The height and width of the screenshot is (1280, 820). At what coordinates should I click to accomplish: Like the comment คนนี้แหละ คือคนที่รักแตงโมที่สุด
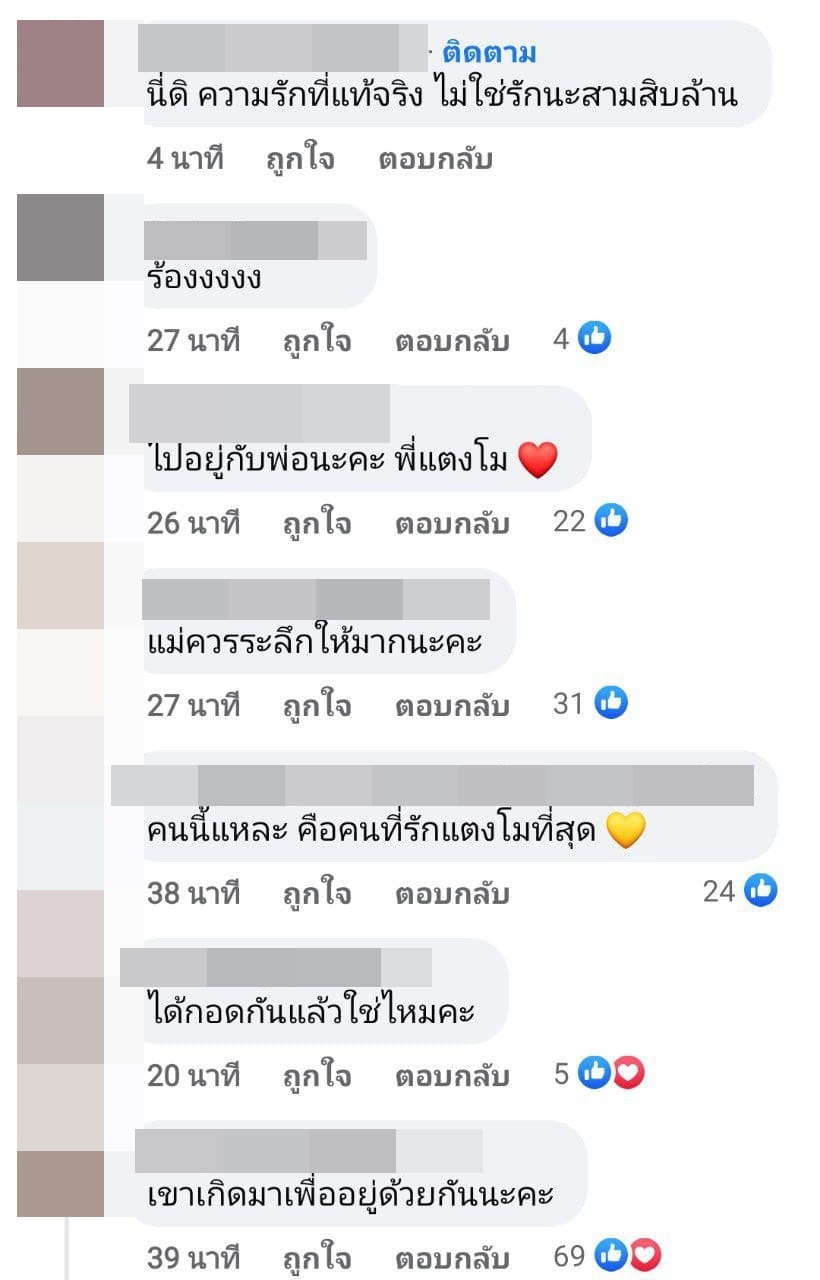(x=316, y=893)
